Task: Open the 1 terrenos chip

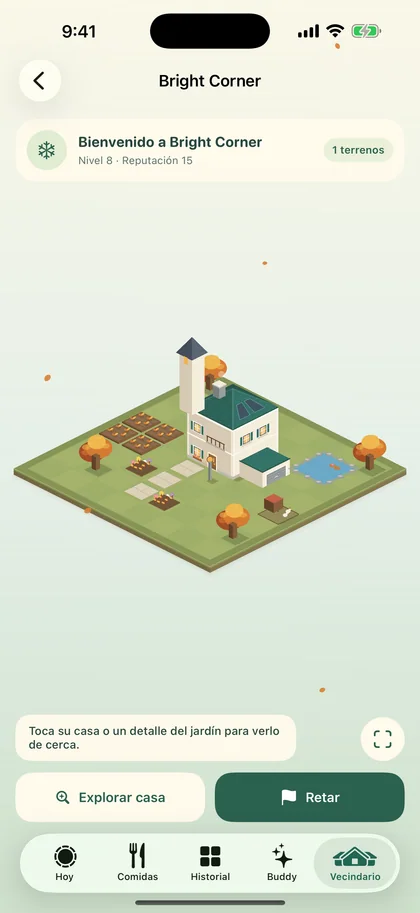Action: [358, 150]
